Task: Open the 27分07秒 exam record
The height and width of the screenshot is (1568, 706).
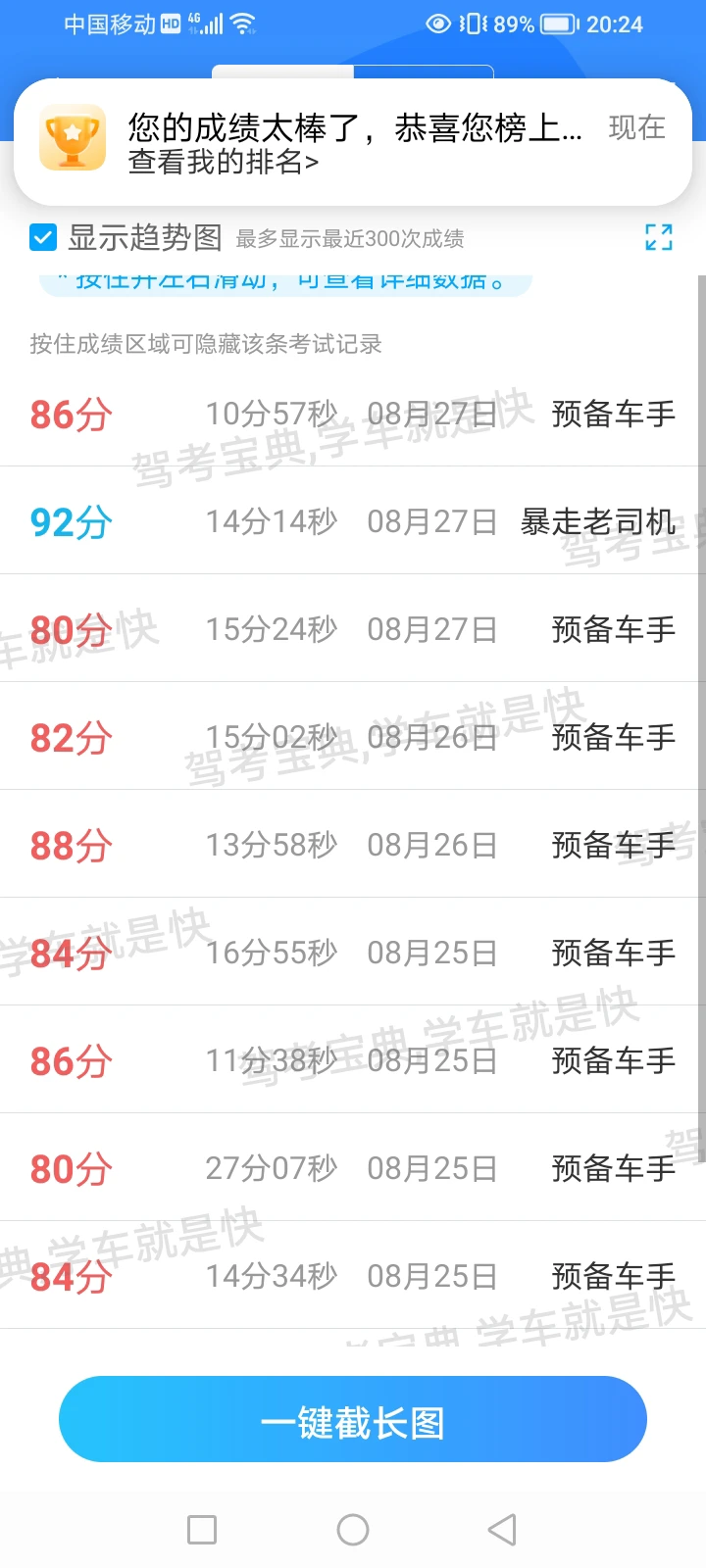Action: pyautogui.click(x=353, y=1168)
